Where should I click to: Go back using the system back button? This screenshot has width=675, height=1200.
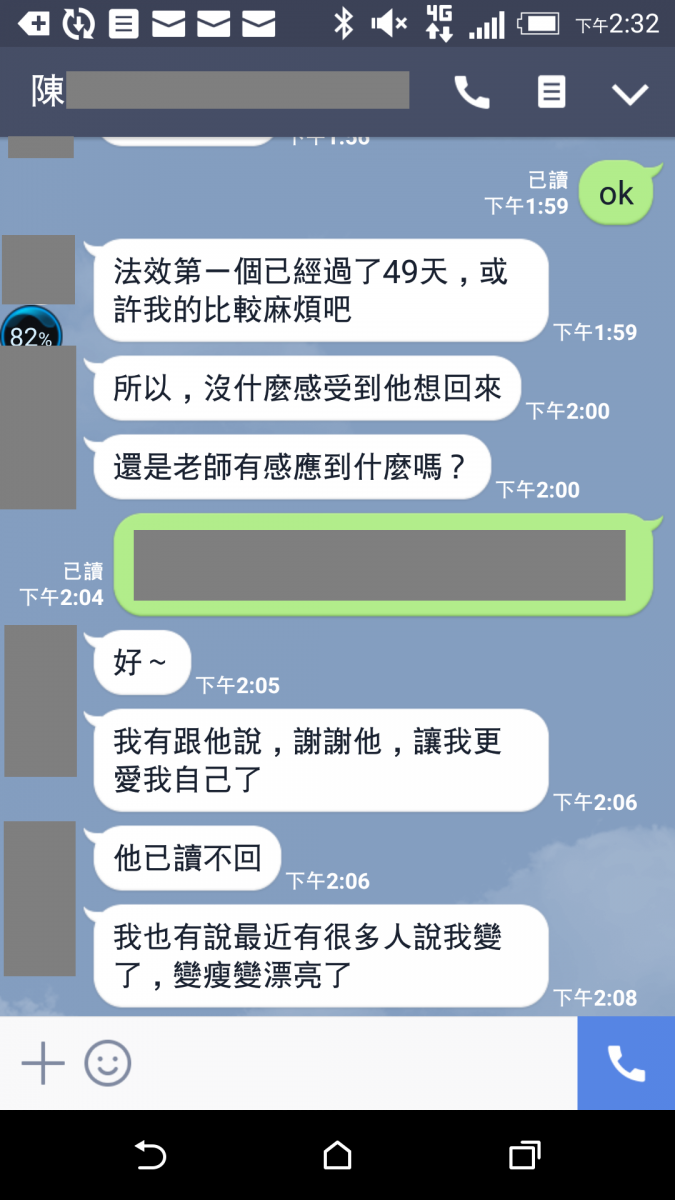(x=150, y=1156)
